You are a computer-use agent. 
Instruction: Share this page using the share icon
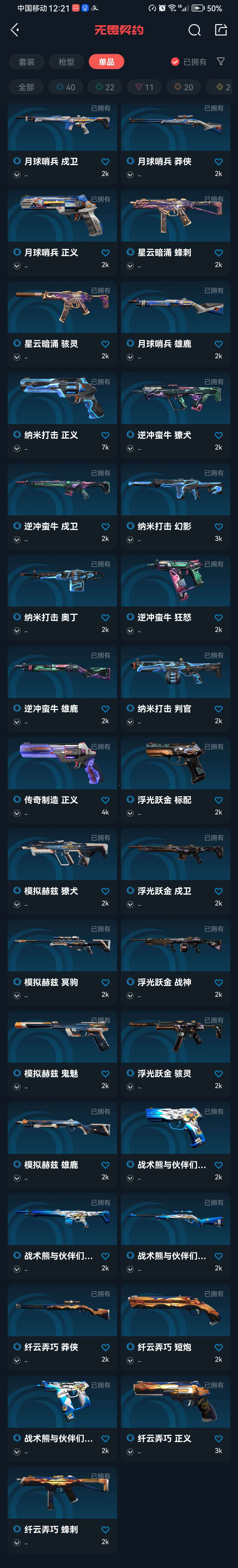[221, 30]
